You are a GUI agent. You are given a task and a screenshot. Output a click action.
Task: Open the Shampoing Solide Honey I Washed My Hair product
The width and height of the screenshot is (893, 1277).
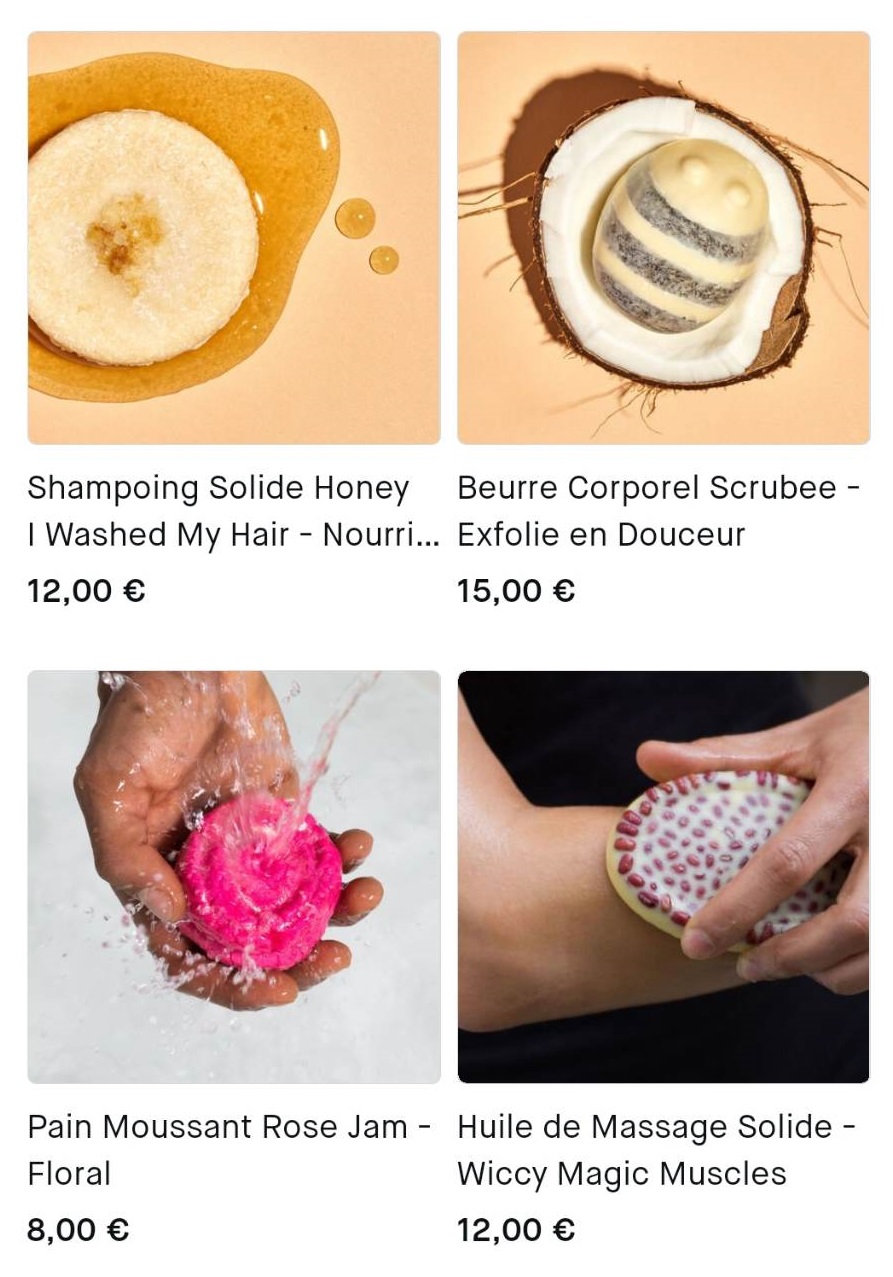(x=233, y=238)
